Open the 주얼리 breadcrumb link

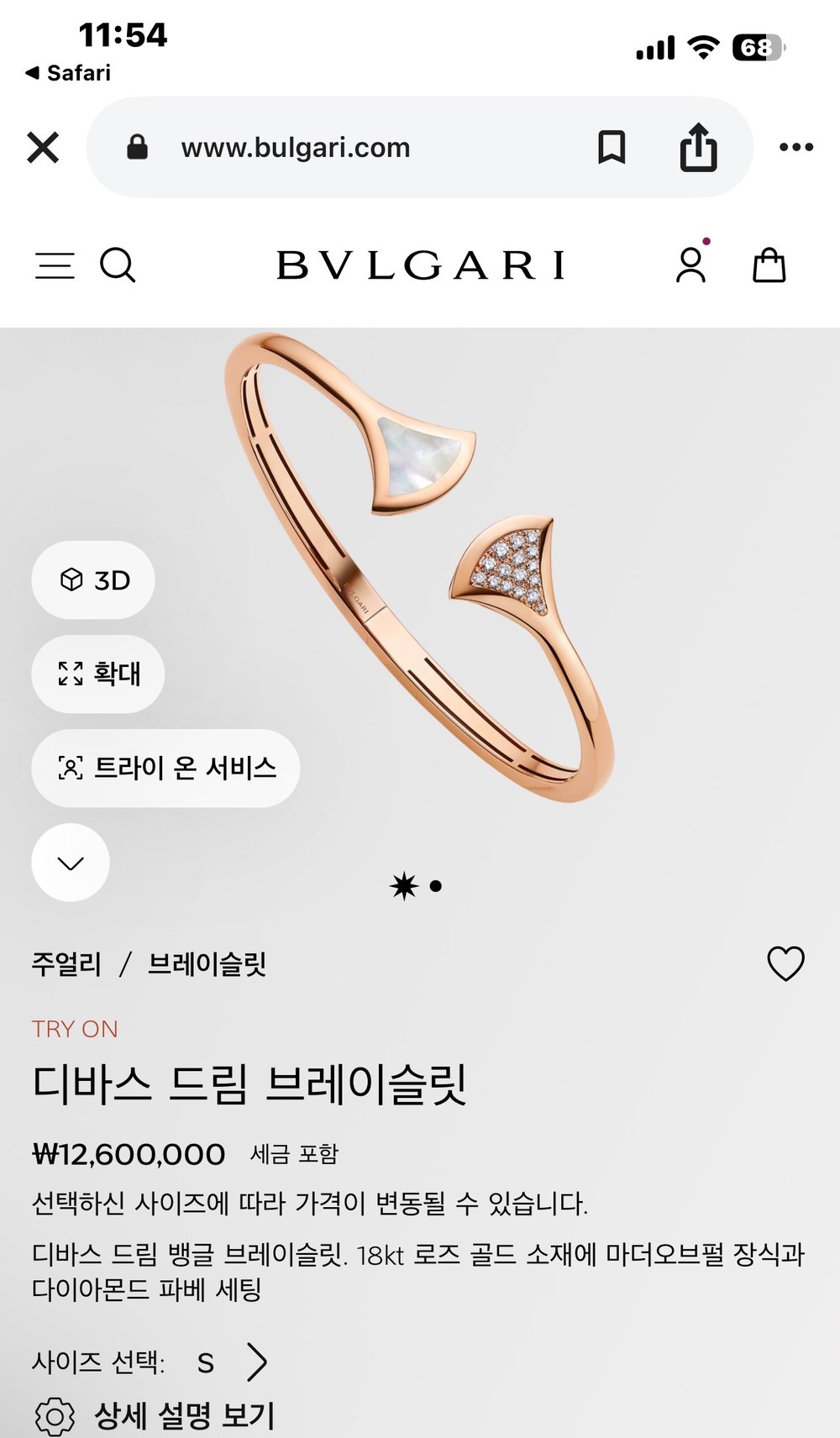[66, 963]
